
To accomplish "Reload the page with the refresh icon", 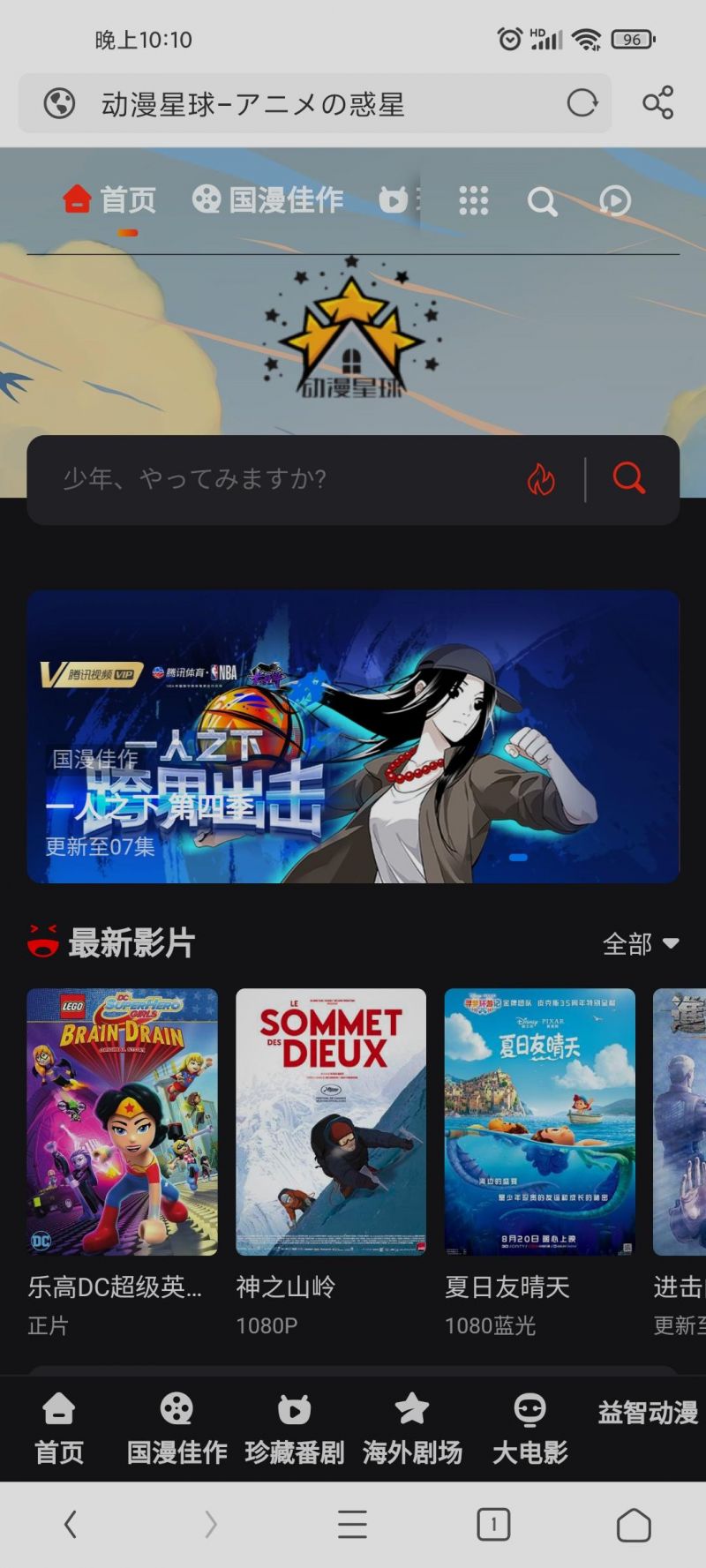I will [x=583, y=102].
